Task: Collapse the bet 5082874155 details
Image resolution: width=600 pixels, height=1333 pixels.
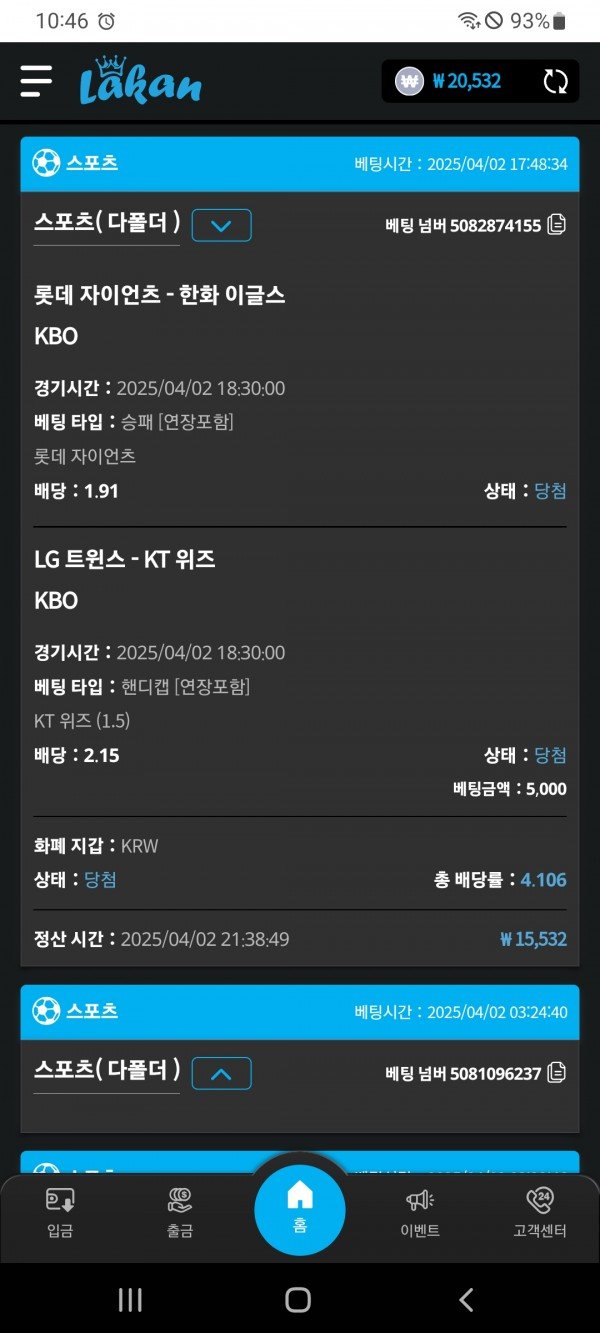Action: point(221,225)
